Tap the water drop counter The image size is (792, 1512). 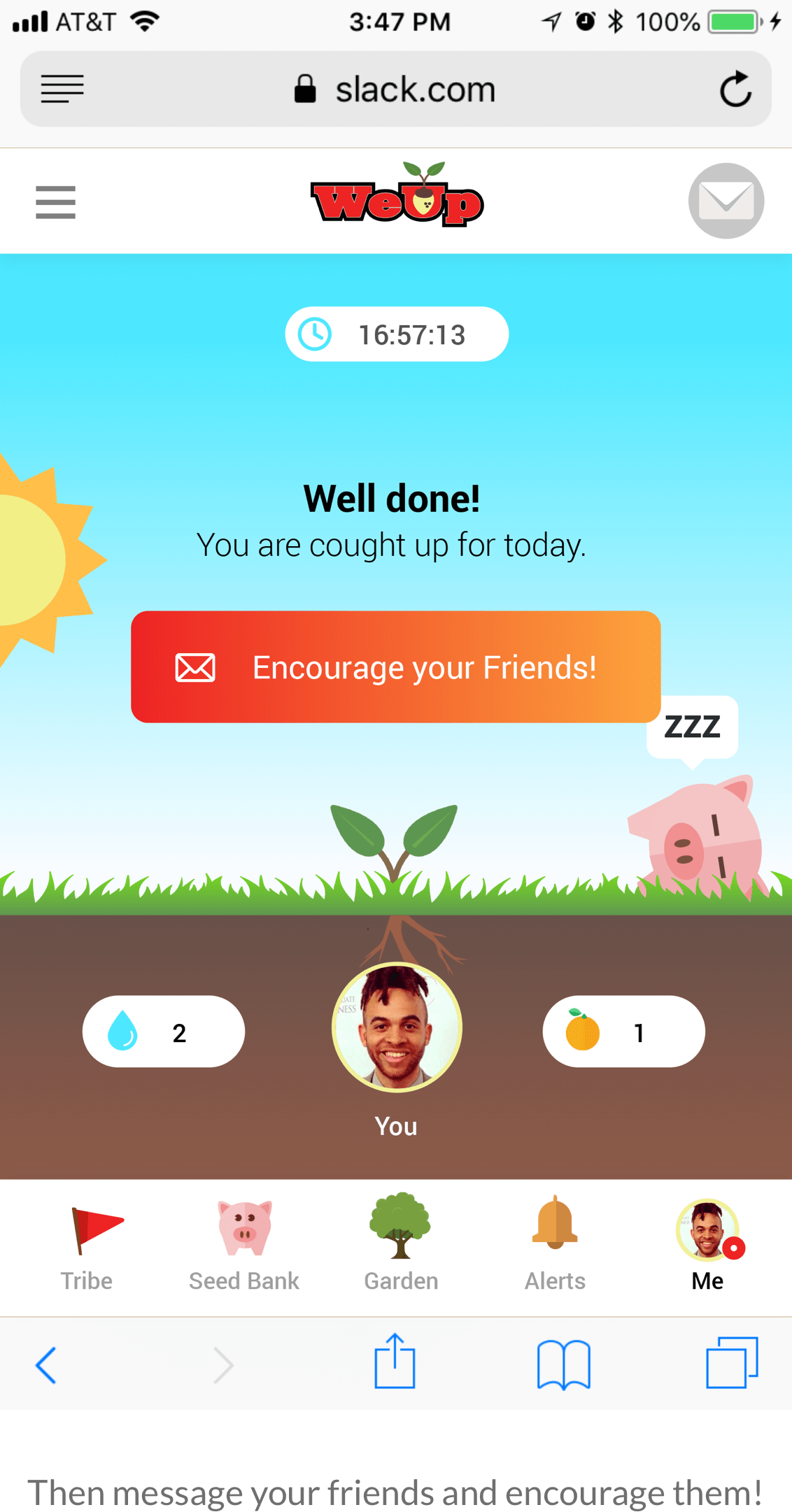coord(164,1032)
